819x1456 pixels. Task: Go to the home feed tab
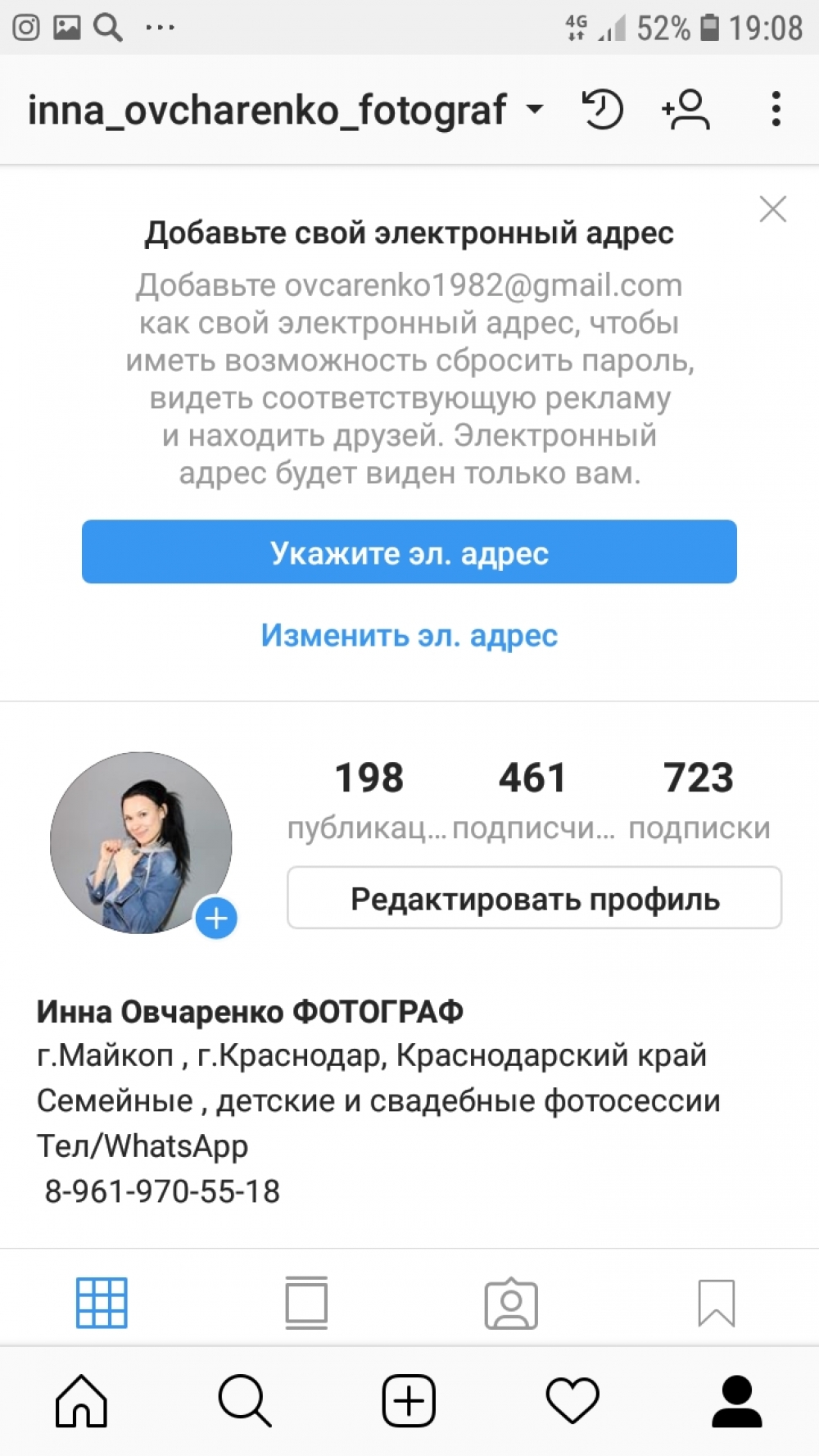[x=81, y=1400]
